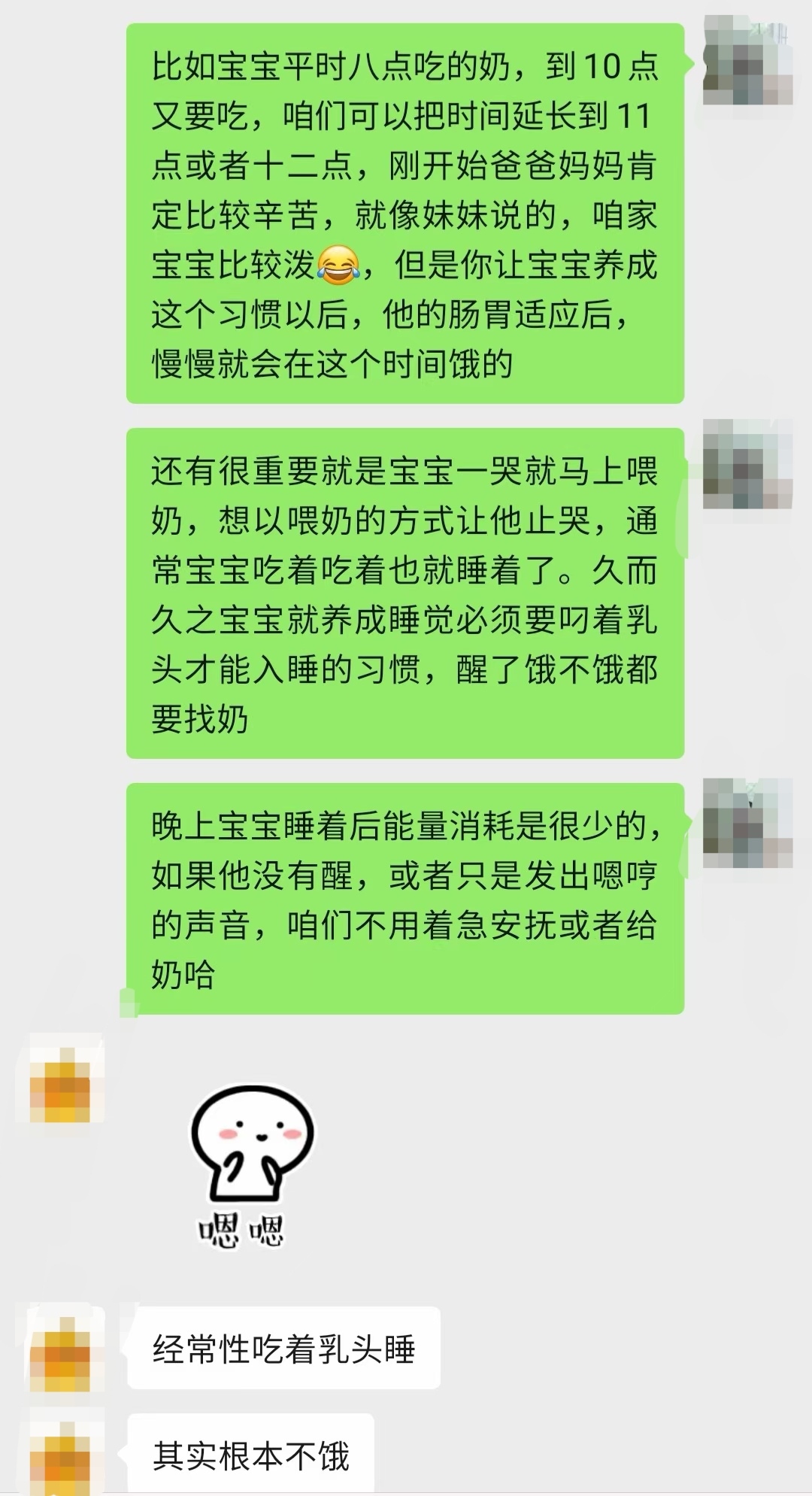The height and width of the screenshot is (1496, 812).
Task: Tap avatar beside the 还有很重要 message
Action: click(x=747, y=464)
